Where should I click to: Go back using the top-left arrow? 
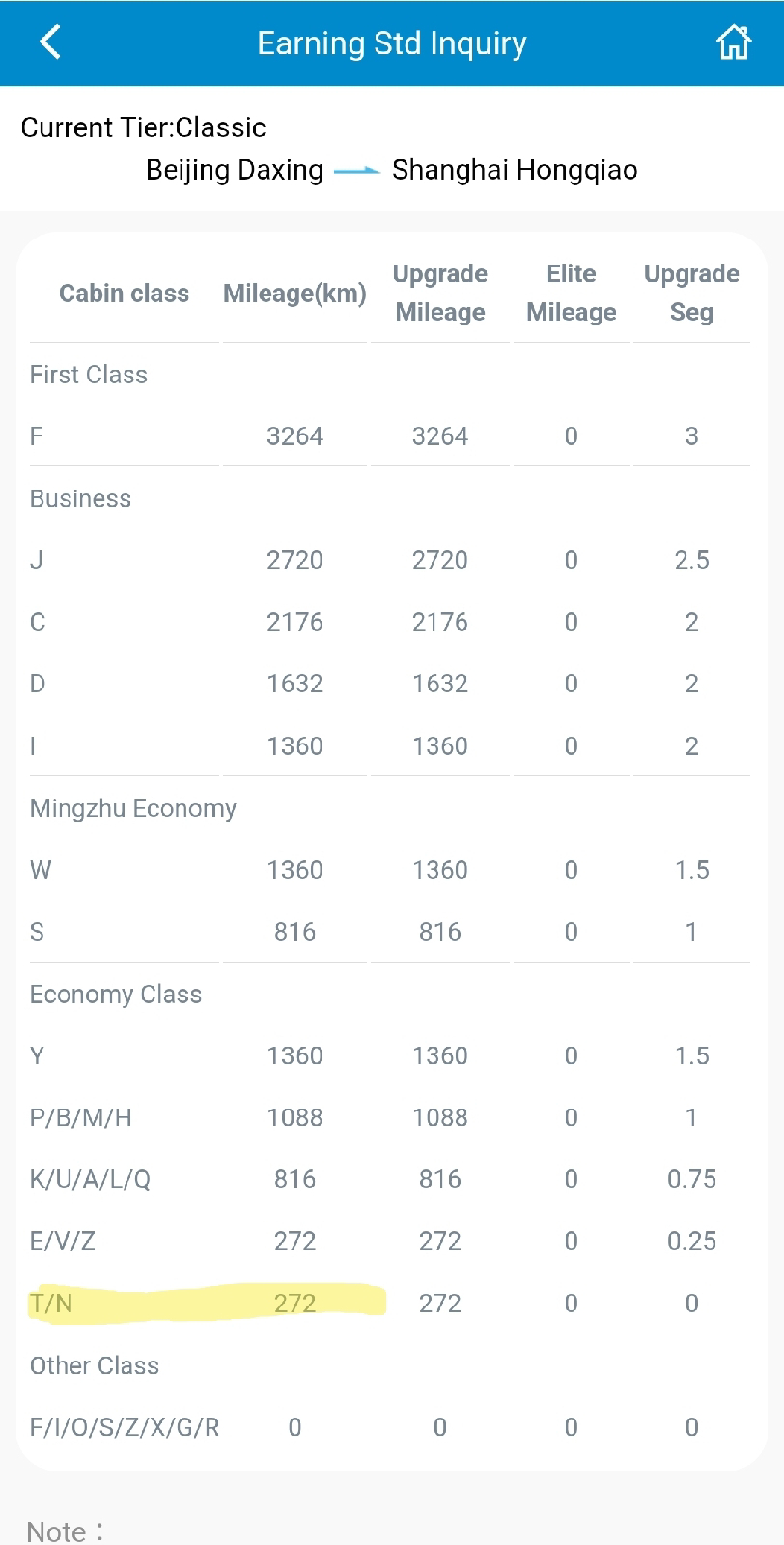tap(50, 42)
